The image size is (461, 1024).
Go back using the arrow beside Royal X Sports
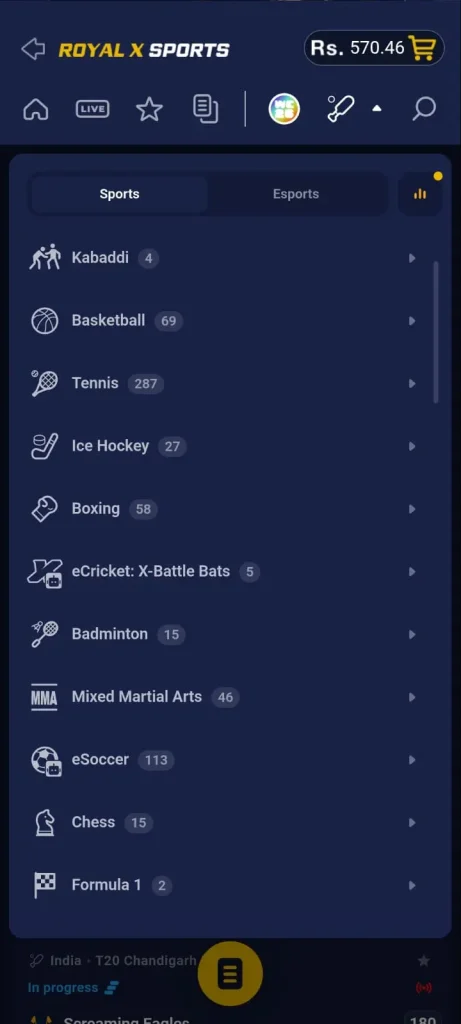33,50
